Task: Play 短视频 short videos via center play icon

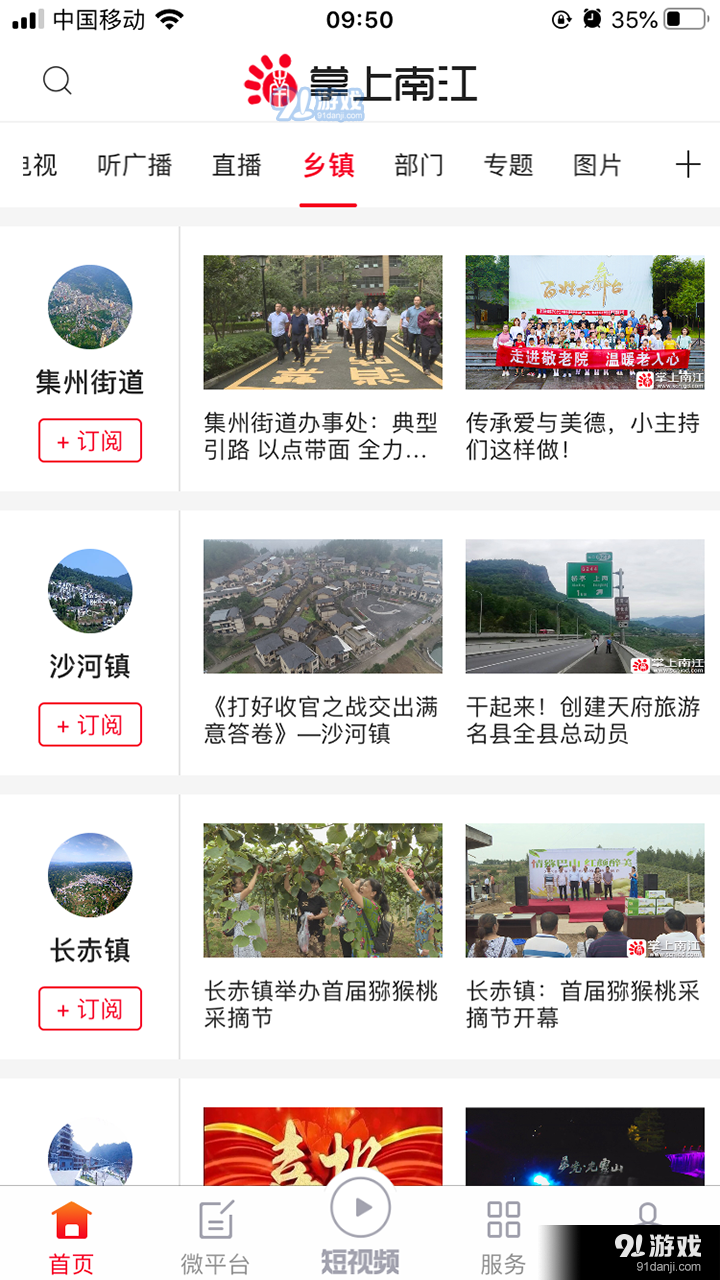Action: [359, 1207]
